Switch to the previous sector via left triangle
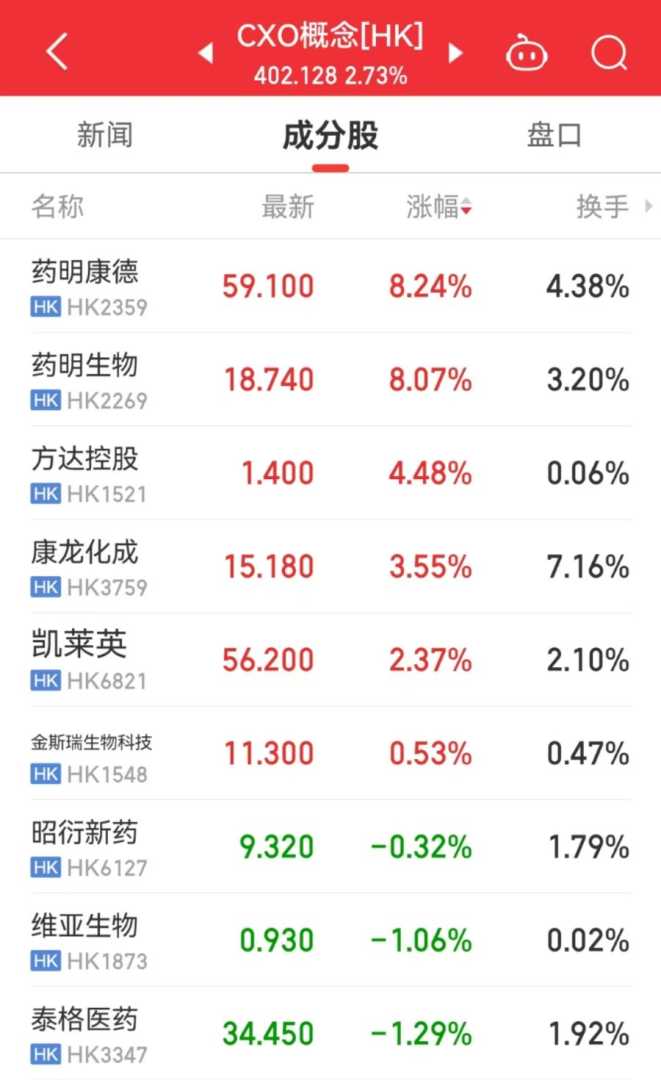 click(x=206, y=53)
